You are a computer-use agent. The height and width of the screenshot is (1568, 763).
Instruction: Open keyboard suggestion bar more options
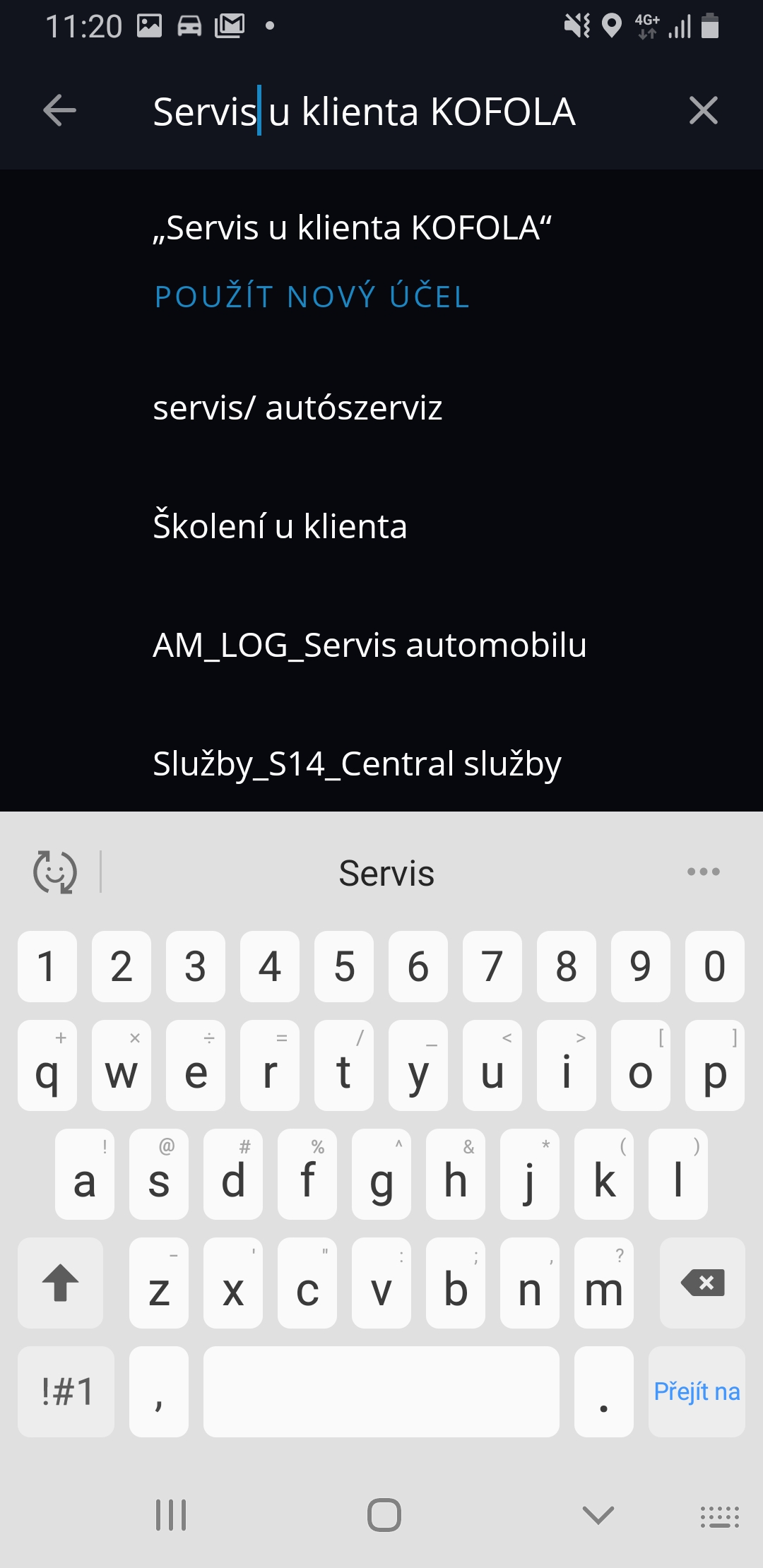coord(703,872)
